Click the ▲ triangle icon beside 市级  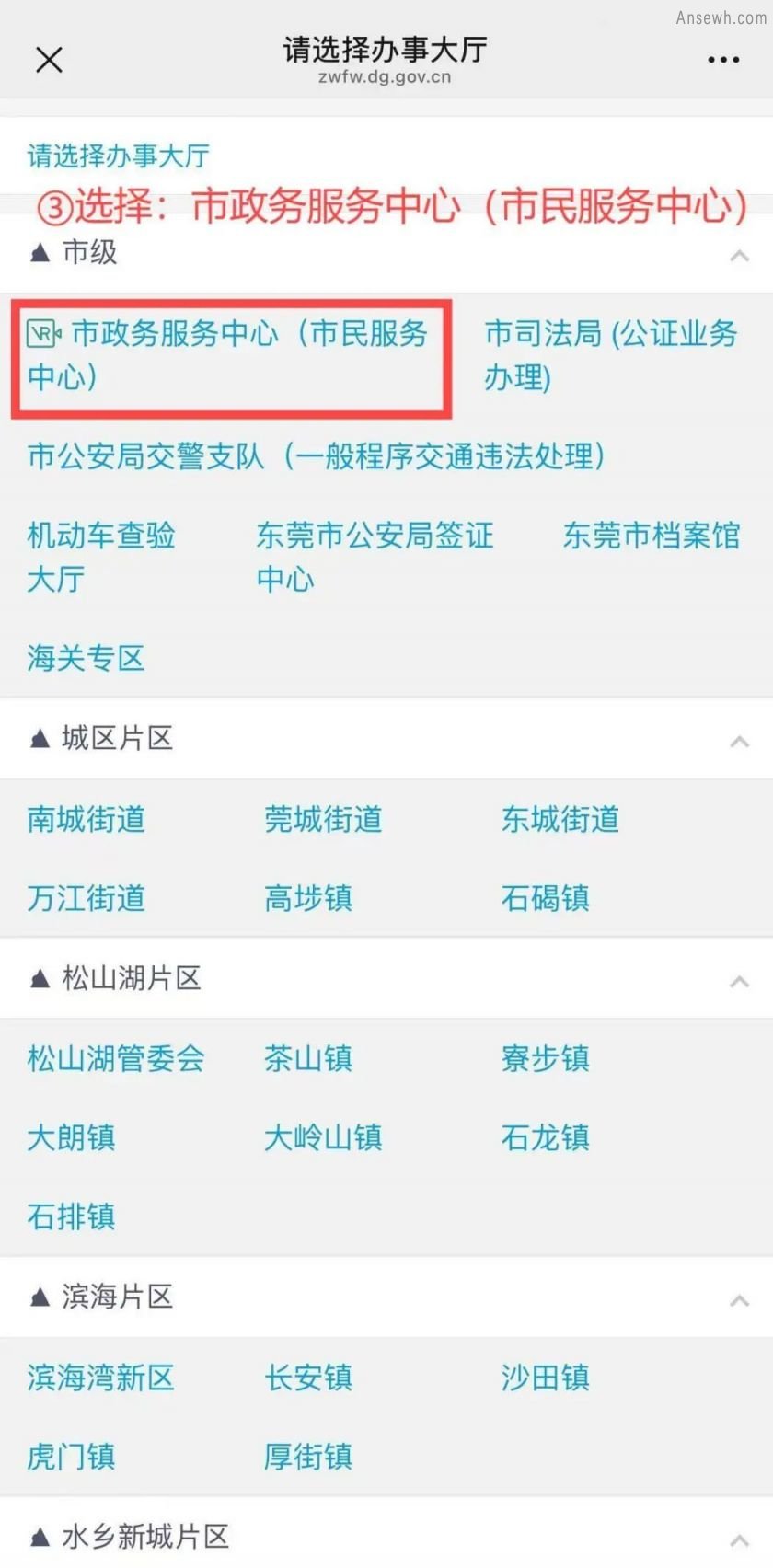(x=38, y=252)
